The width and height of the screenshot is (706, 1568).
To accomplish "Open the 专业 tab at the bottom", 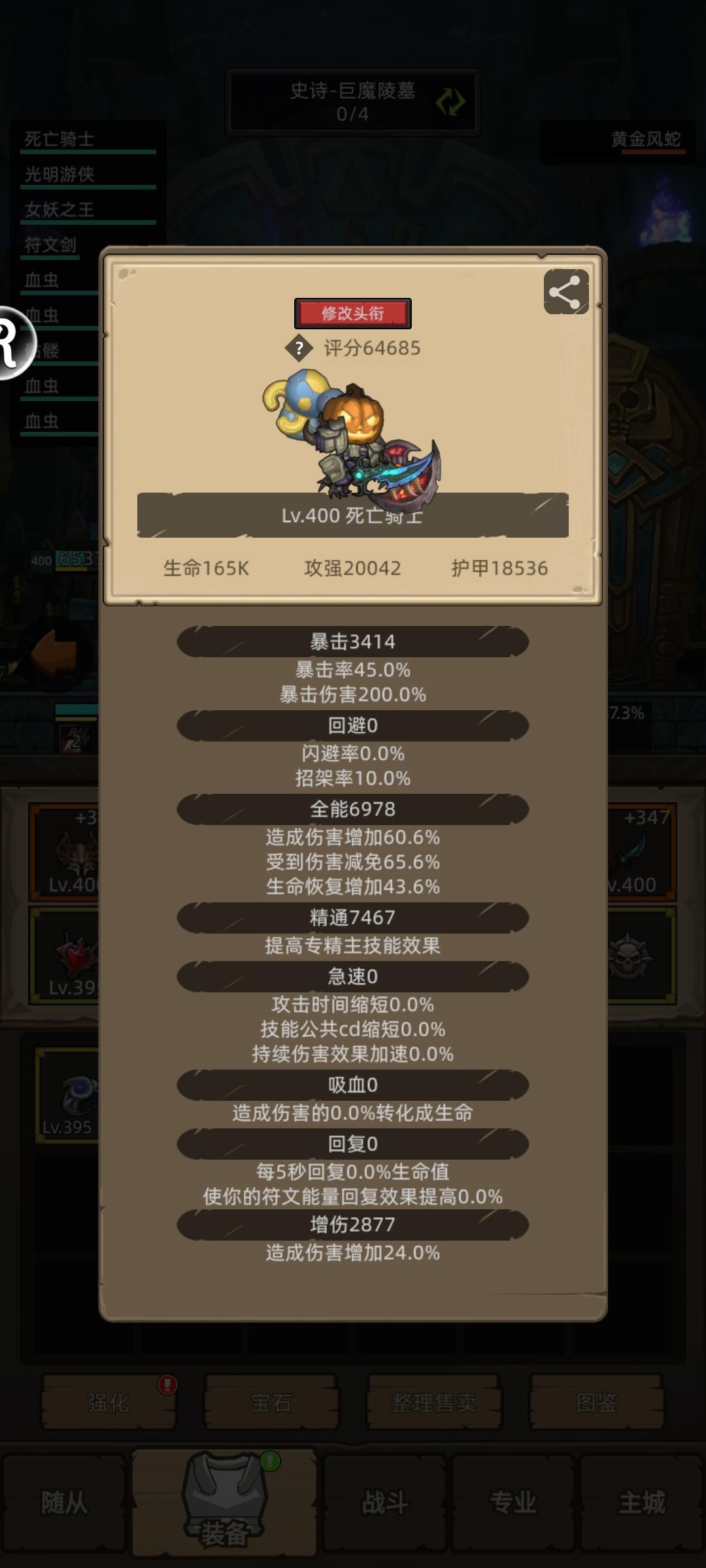I will pos(515,1503).
